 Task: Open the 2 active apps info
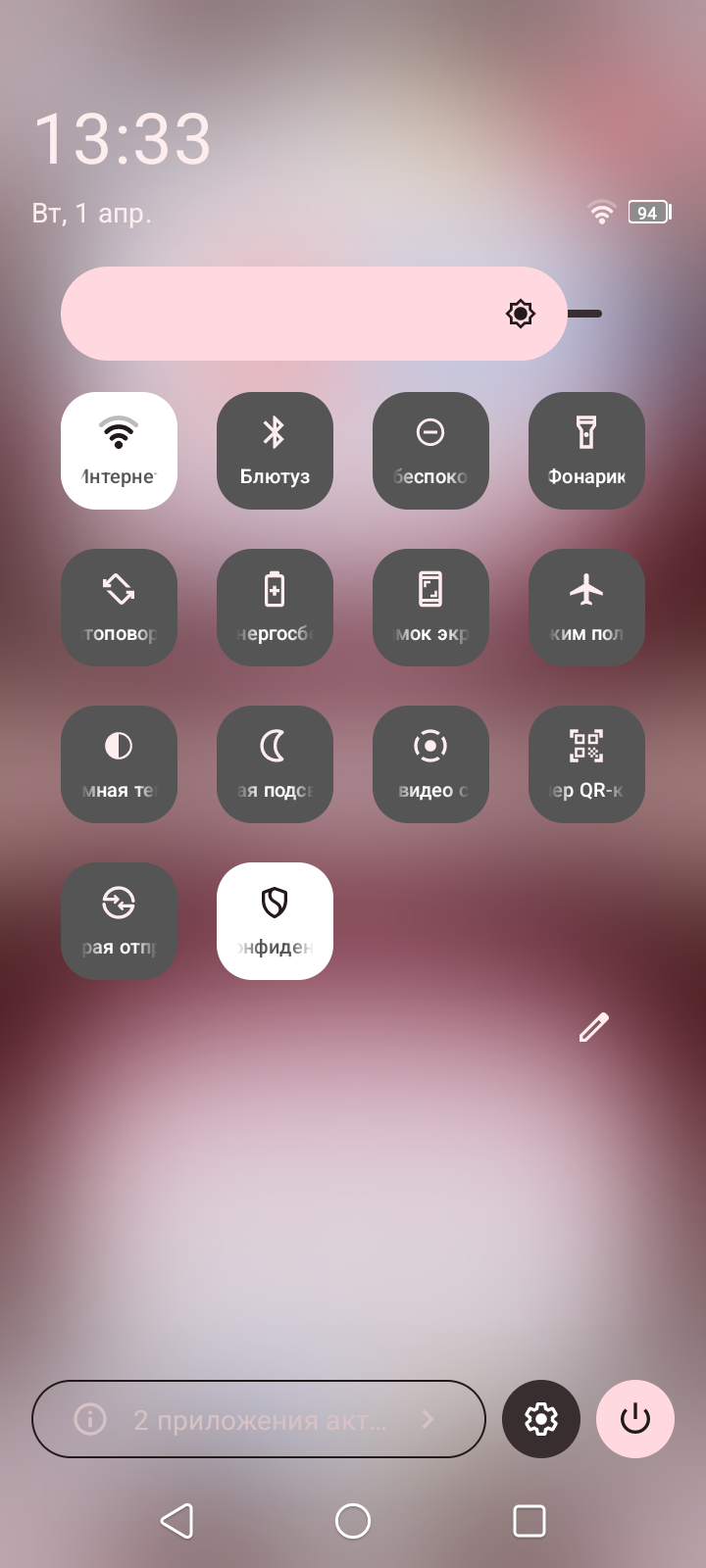pos(258,1419)
